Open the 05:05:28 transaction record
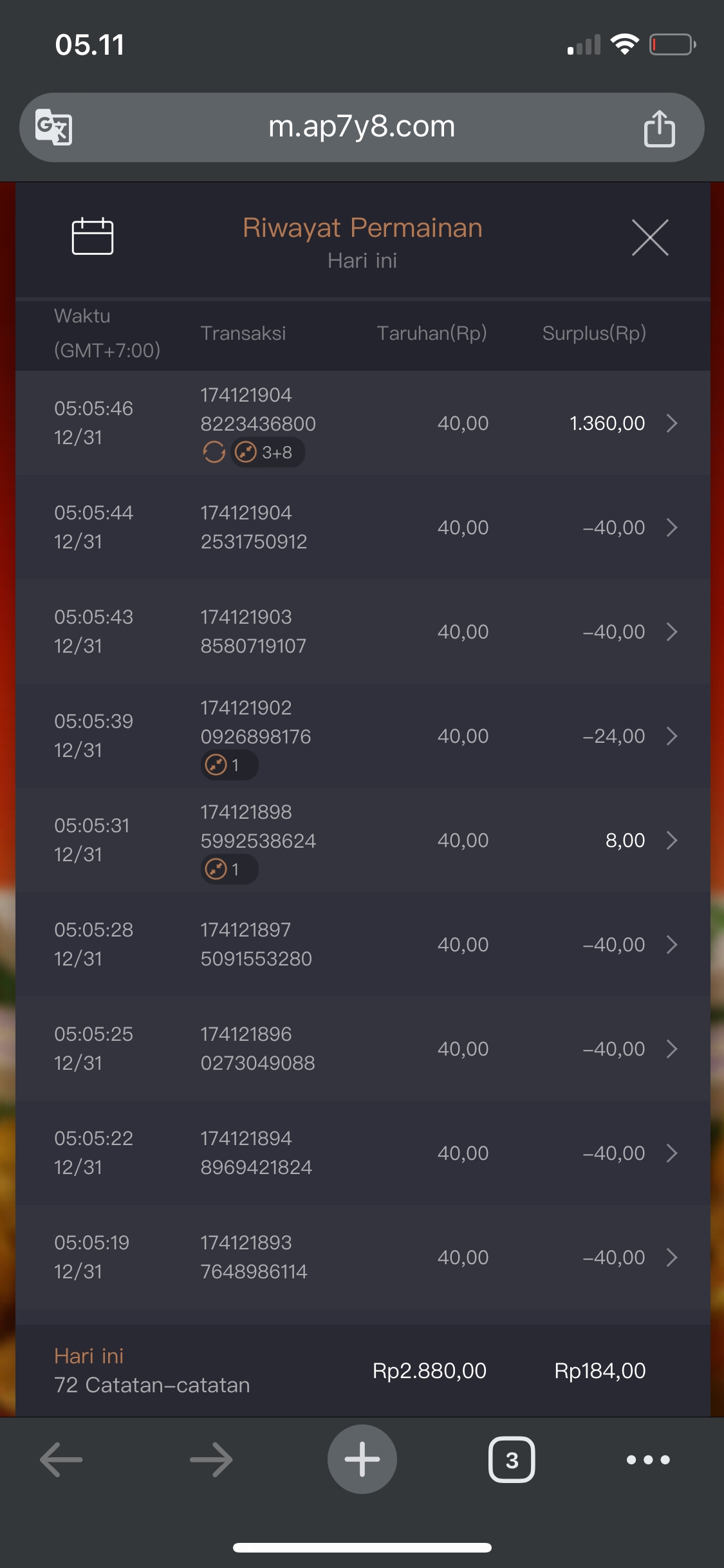This screenshot has width=724, height=1568. coord(671,945)
